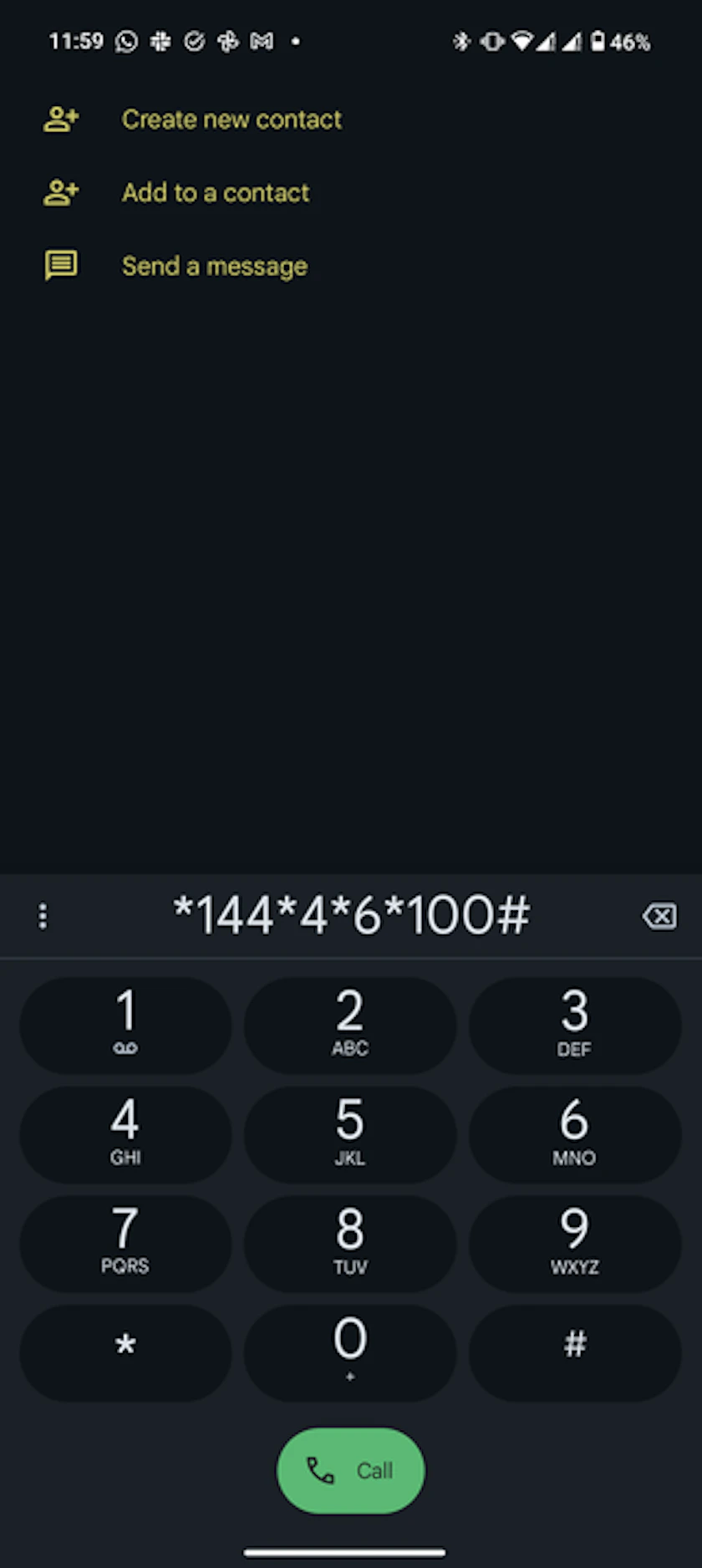
Task: Dial digit 0 on keypad
Action: coord(350,1352)
